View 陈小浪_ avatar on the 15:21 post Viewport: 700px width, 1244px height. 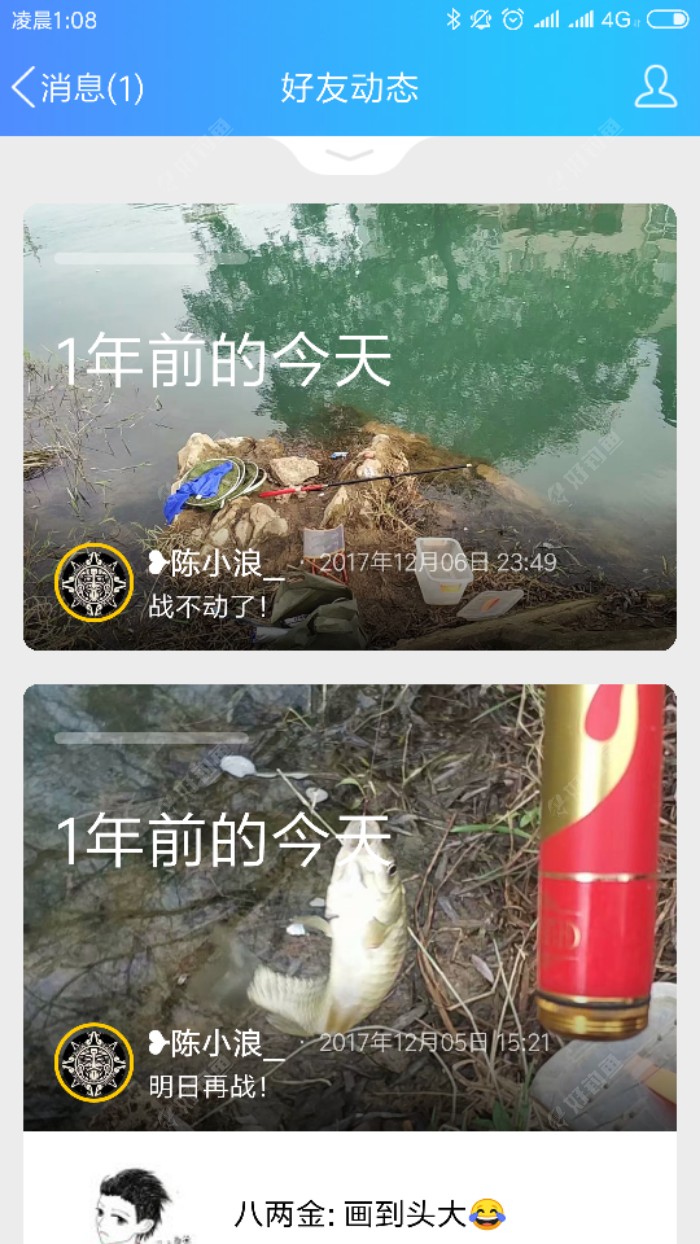pyautogui.click(x=94, y=1063)
